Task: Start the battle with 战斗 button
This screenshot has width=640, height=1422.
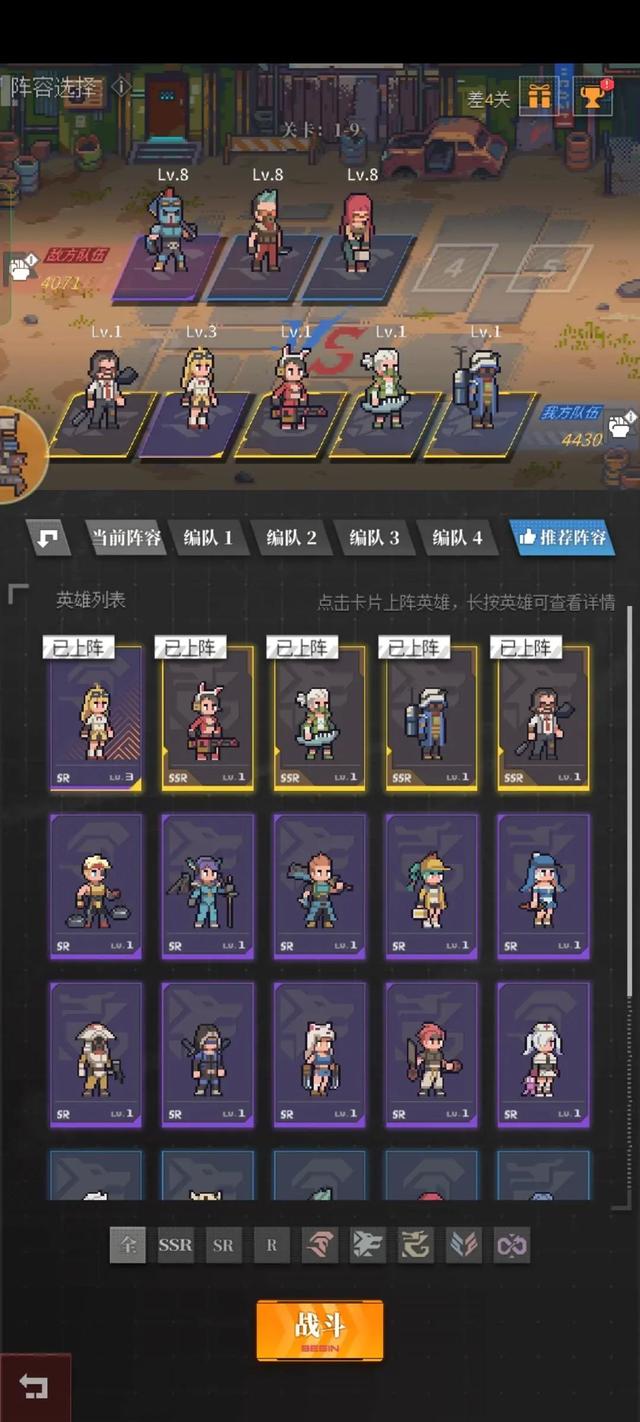Action: tap(319, 1330)
